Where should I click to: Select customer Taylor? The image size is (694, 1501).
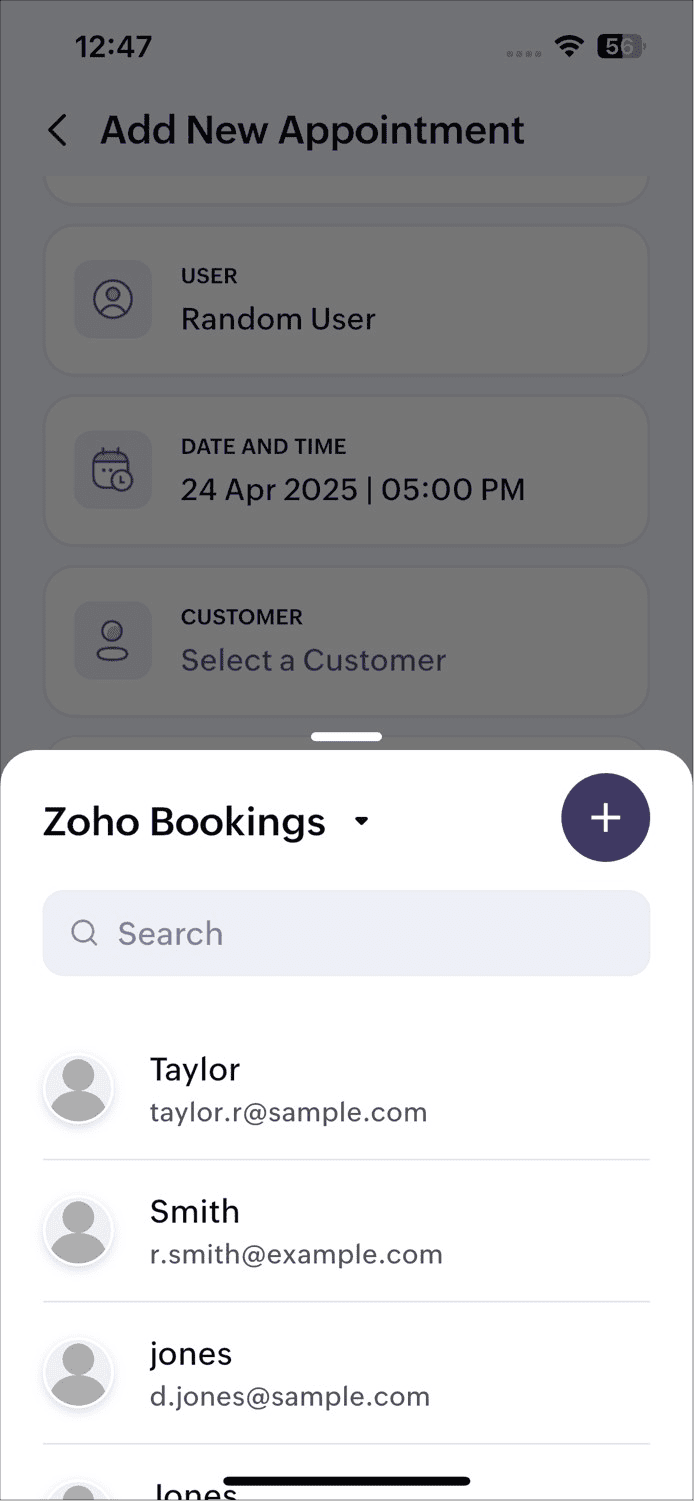tap(346, 1089)
